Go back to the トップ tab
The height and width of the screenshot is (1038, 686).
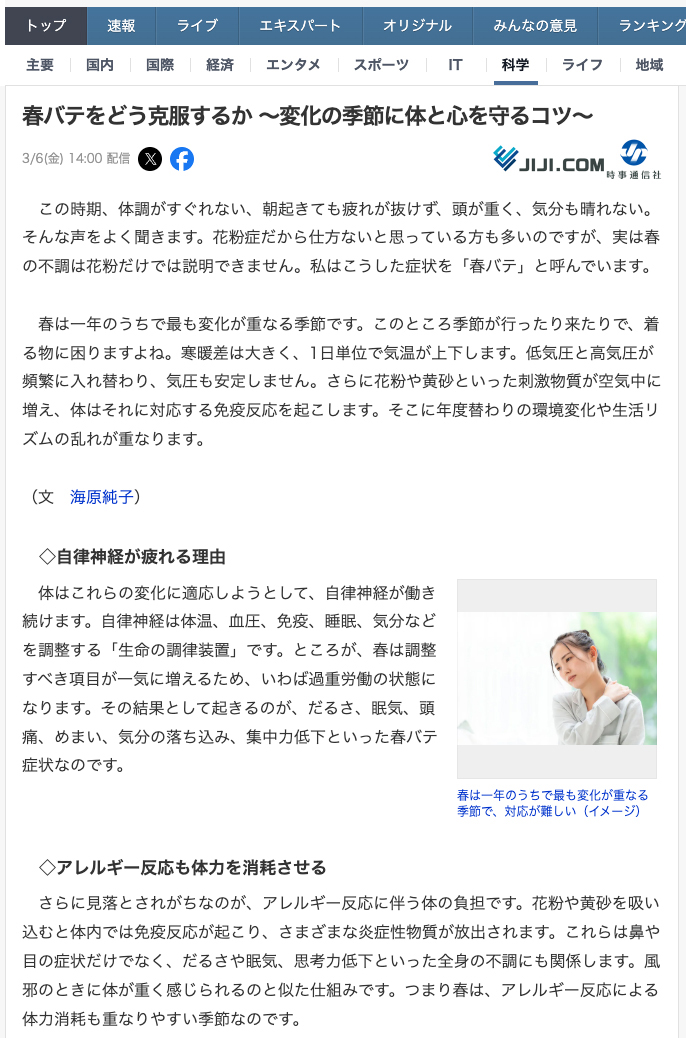click(46, 26)
